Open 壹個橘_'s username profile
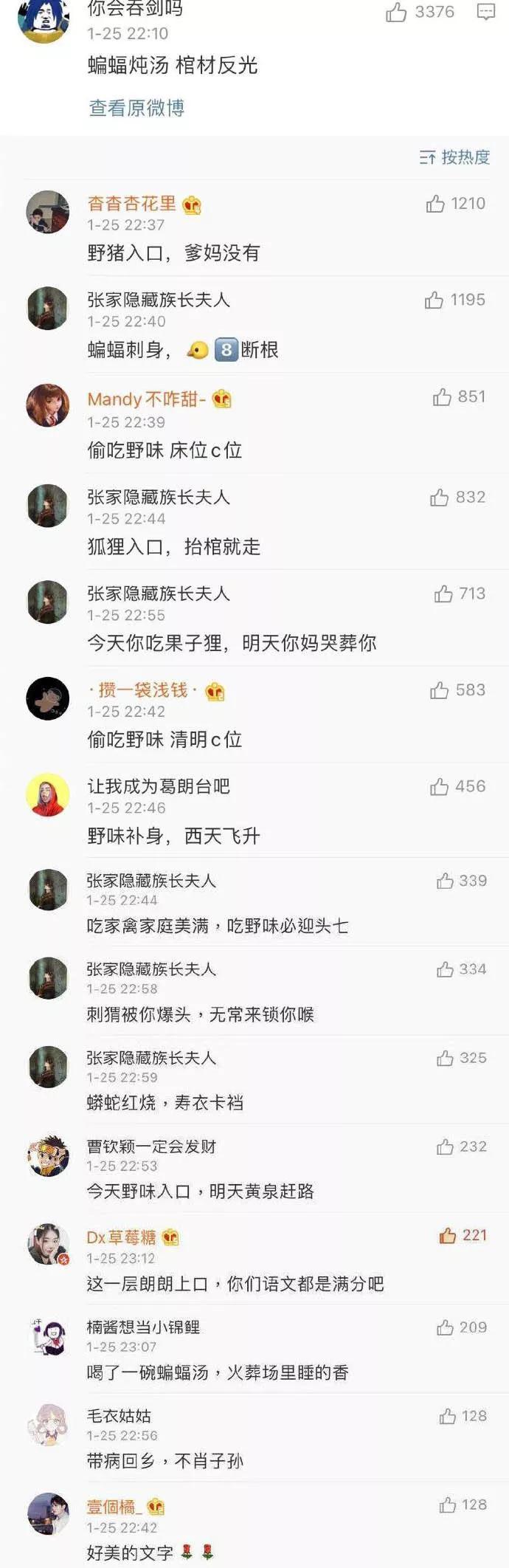The image size is (509, 1568). pyautogui.click(x=114, y=1507)
